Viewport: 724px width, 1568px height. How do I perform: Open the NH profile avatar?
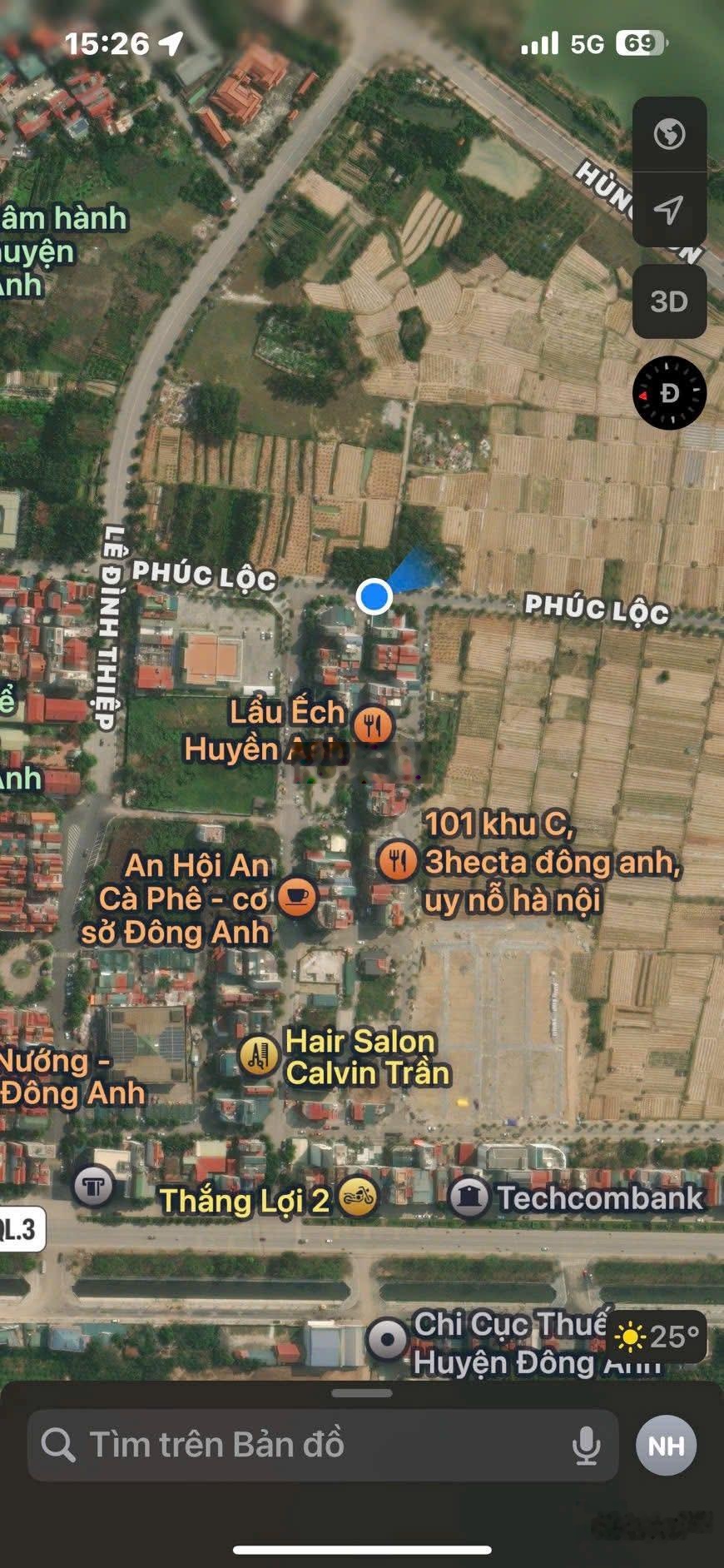tap(667, 1445)
